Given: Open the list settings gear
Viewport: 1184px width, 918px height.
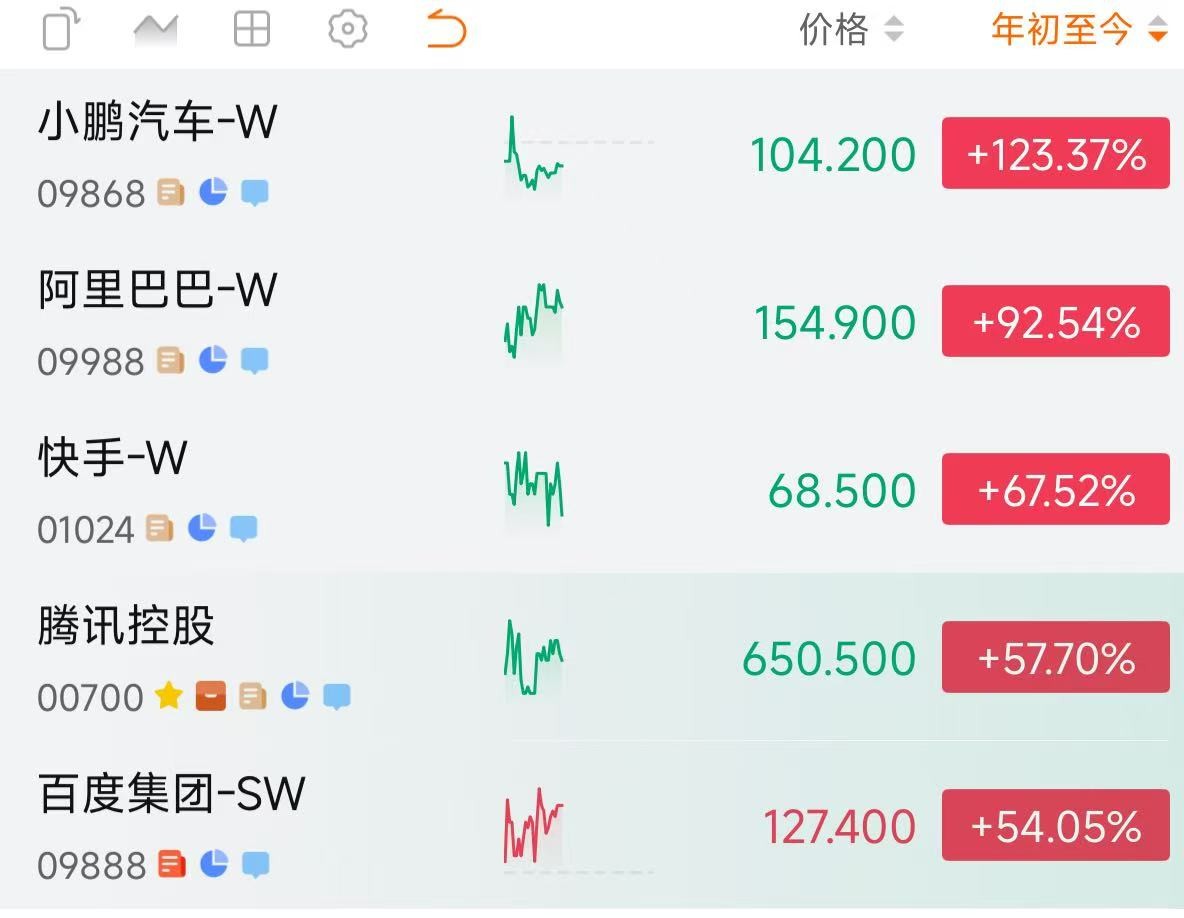Looking at the screenshot, I should tap(347, 30).
